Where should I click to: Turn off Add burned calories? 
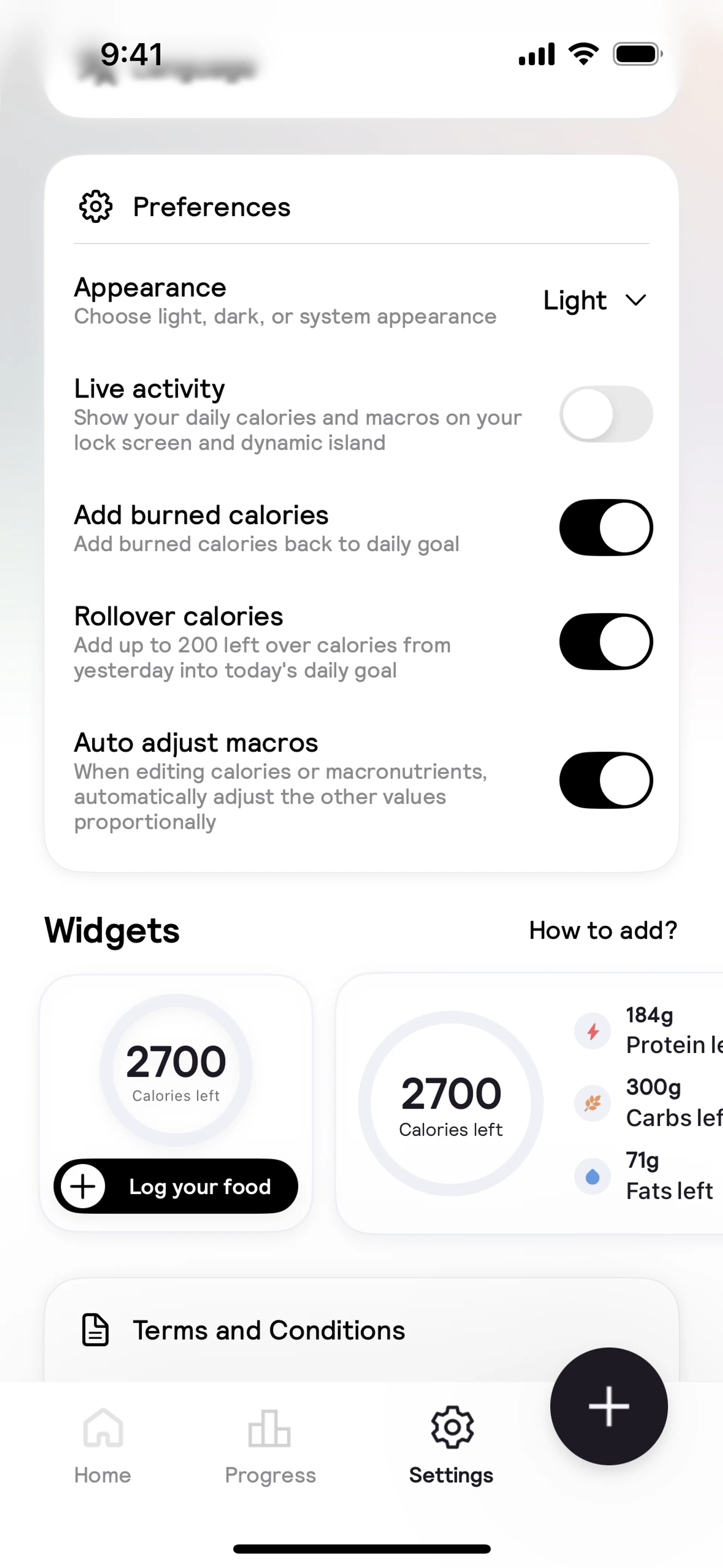(x=606, y=528)
